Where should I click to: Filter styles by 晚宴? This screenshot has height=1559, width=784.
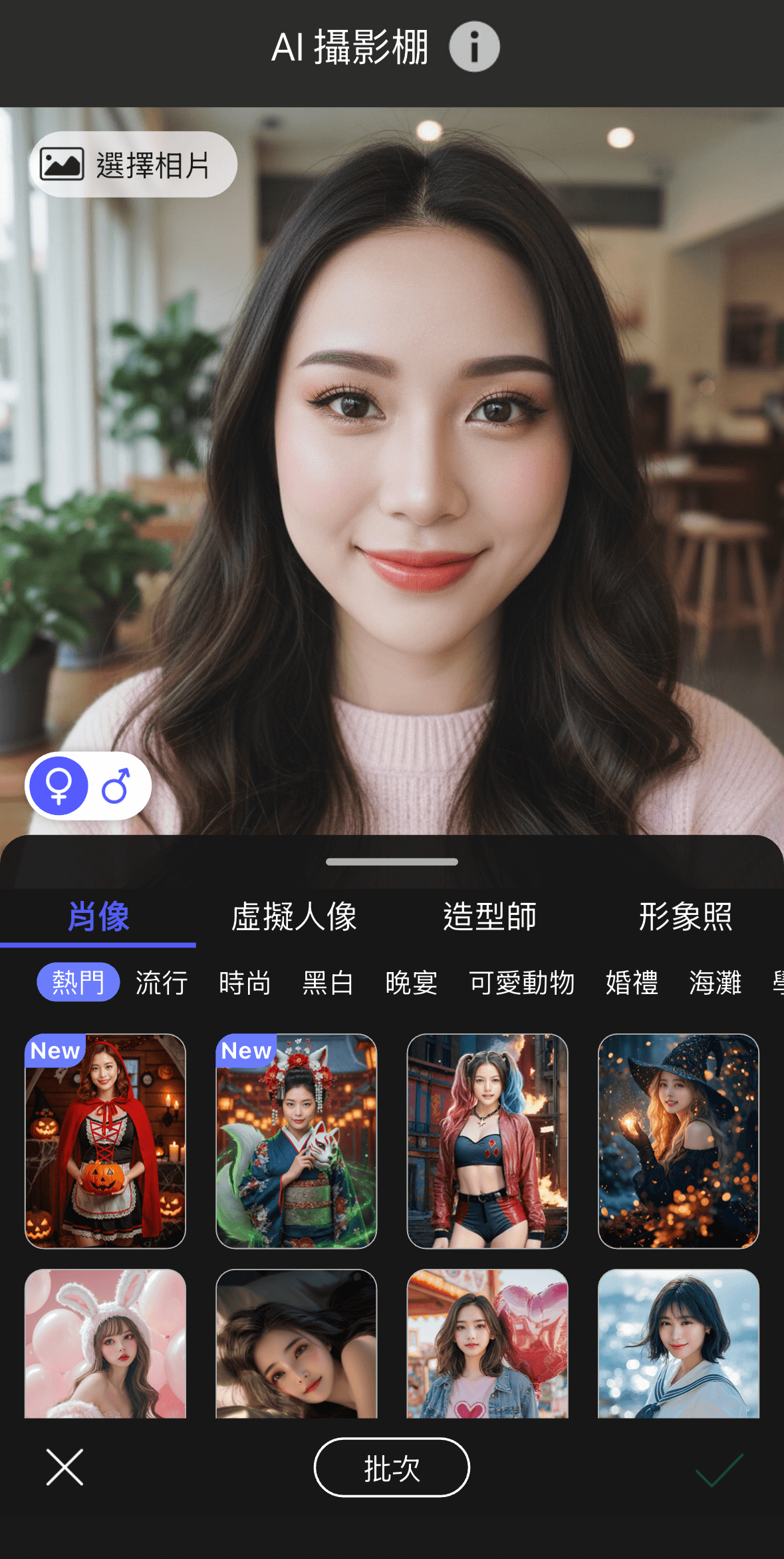point(412,982)
